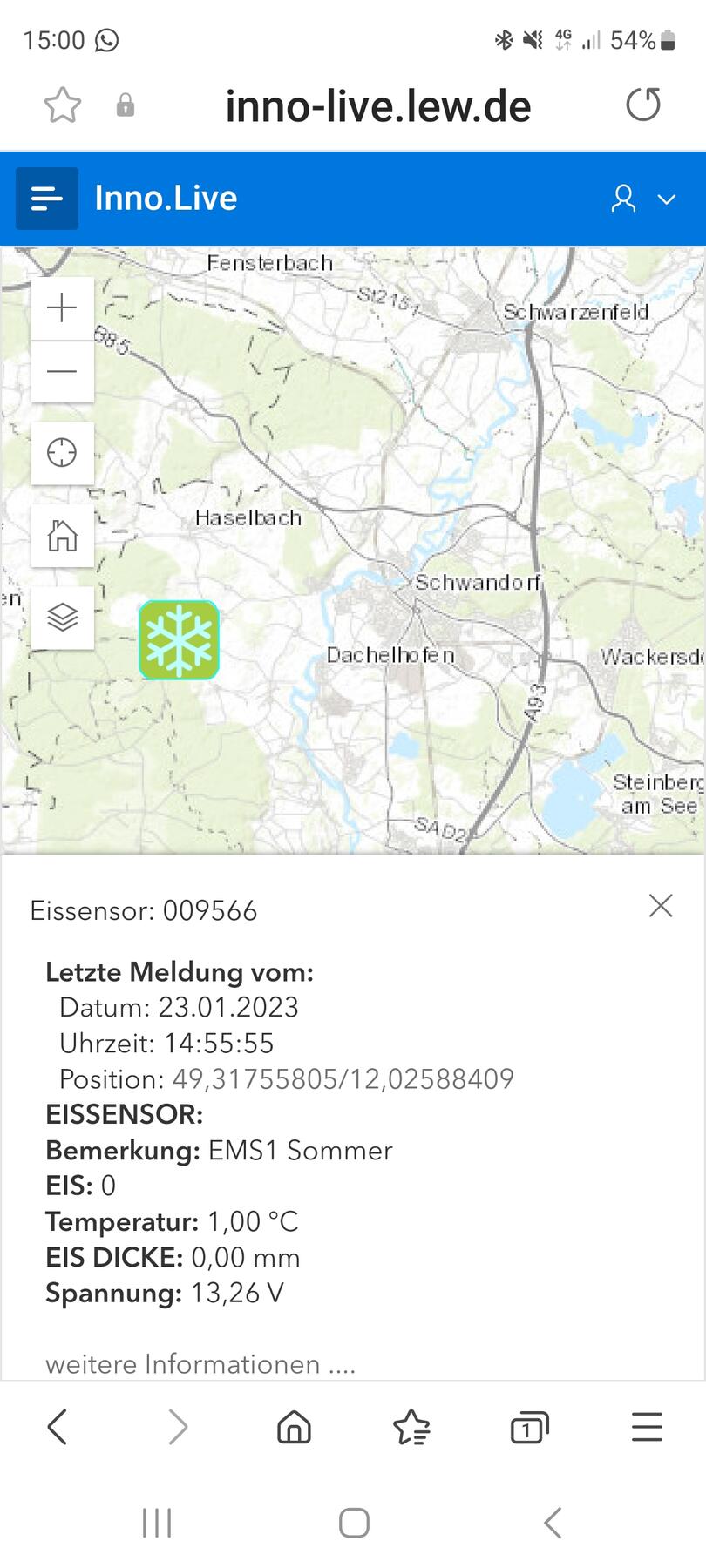Image resolution: width=706 pixels, height=1568 pixels.
Task: Reload the inno-live.lew.de page
Action: pyautogui.click(x=643, y=105)
